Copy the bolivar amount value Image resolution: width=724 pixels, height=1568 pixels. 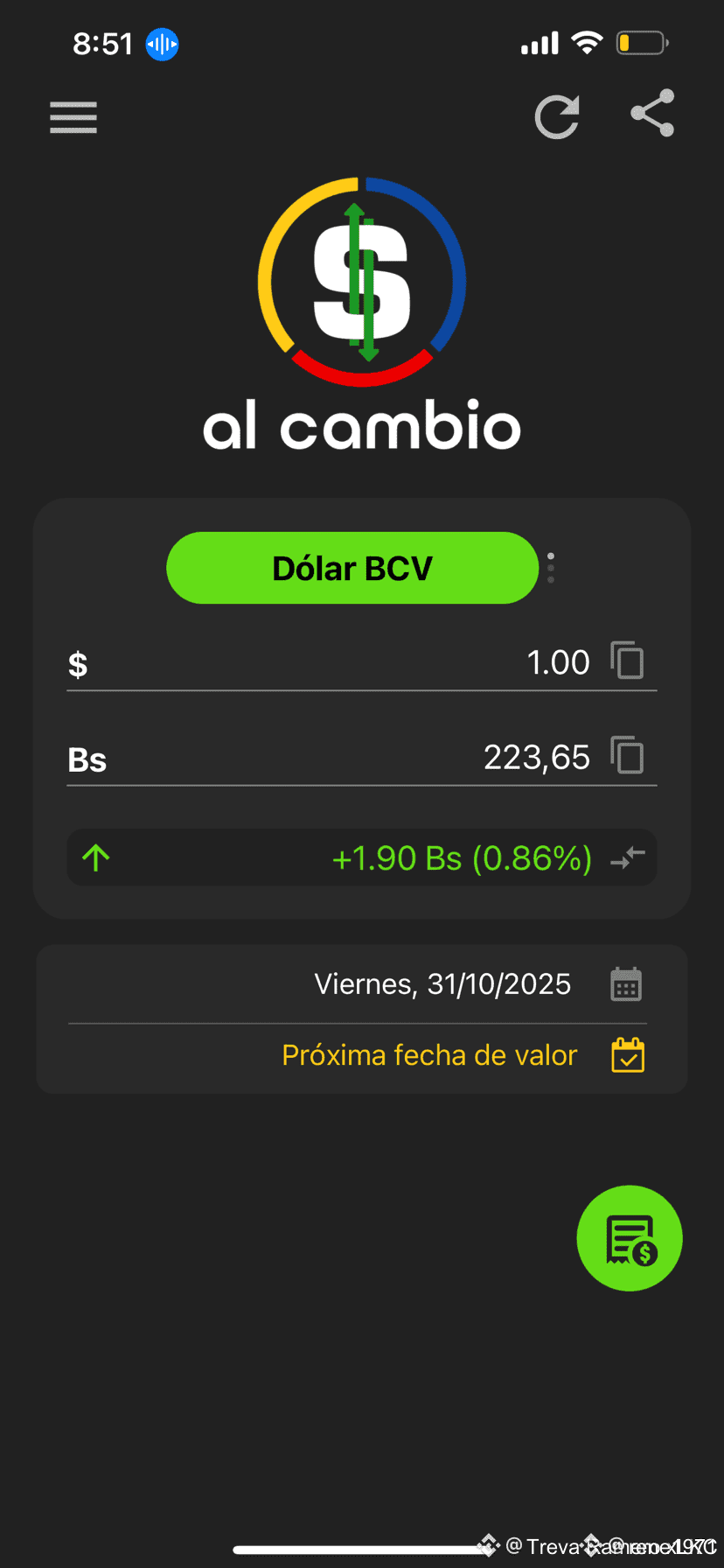(x=627, y=755)
